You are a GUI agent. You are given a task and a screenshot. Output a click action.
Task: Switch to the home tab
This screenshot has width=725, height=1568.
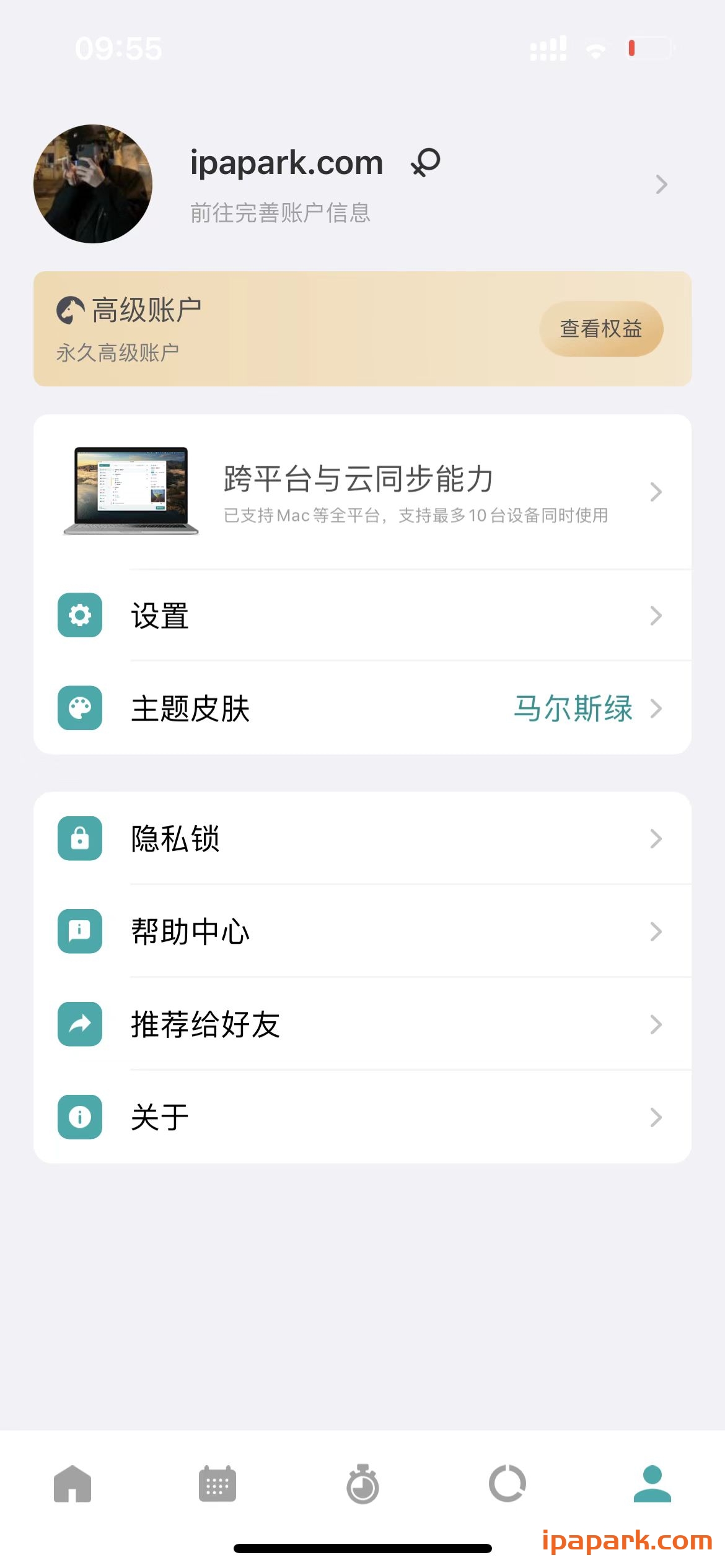(72, 1483)
